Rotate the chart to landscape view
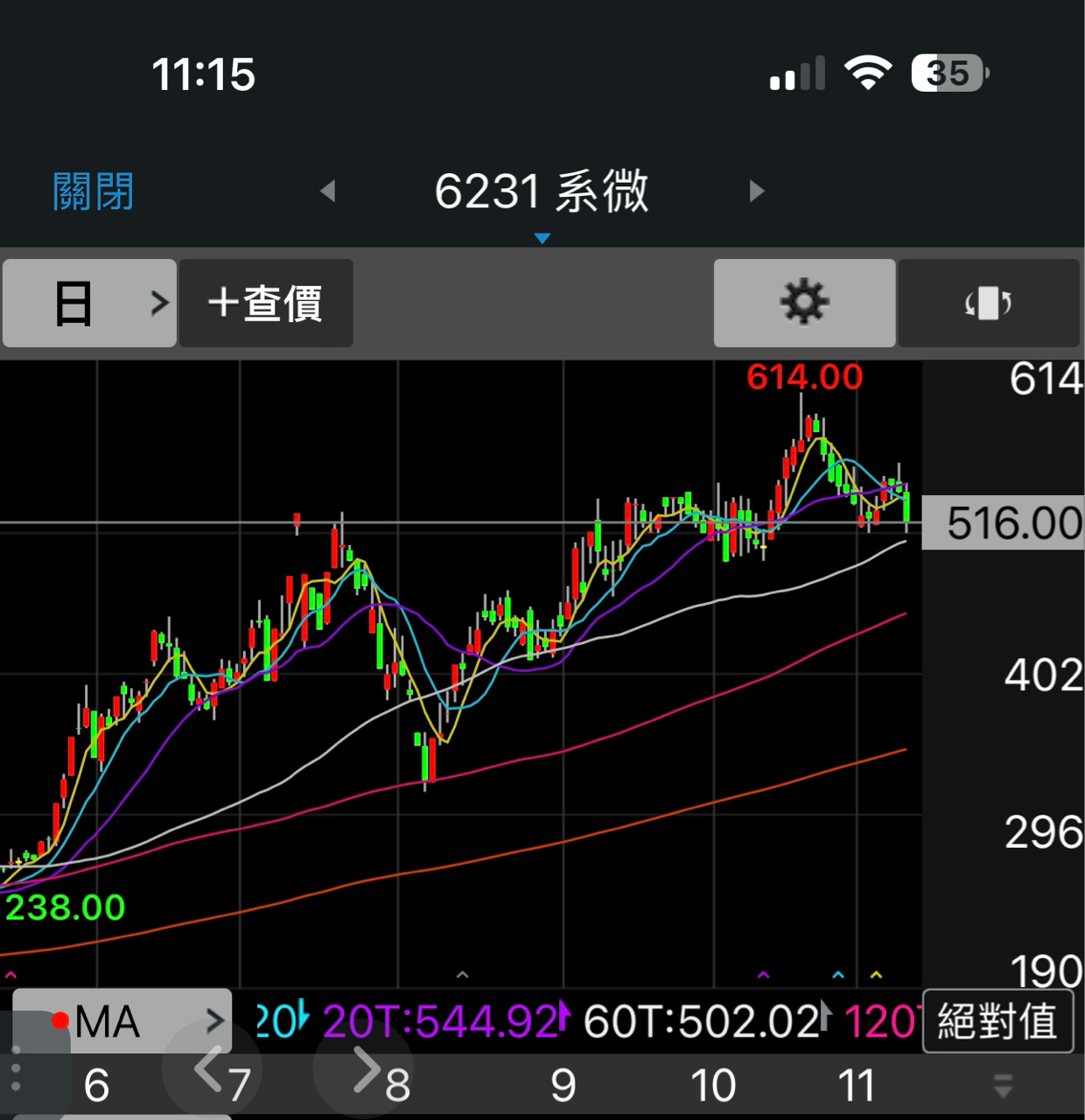 click(x=989, y=303)
